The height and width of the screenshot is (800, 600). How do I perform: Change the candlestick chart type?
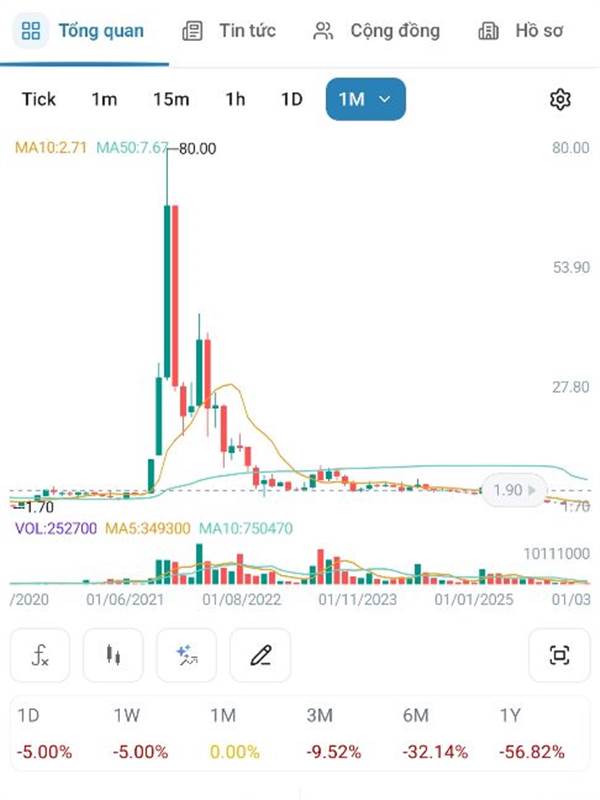point(113,655)
